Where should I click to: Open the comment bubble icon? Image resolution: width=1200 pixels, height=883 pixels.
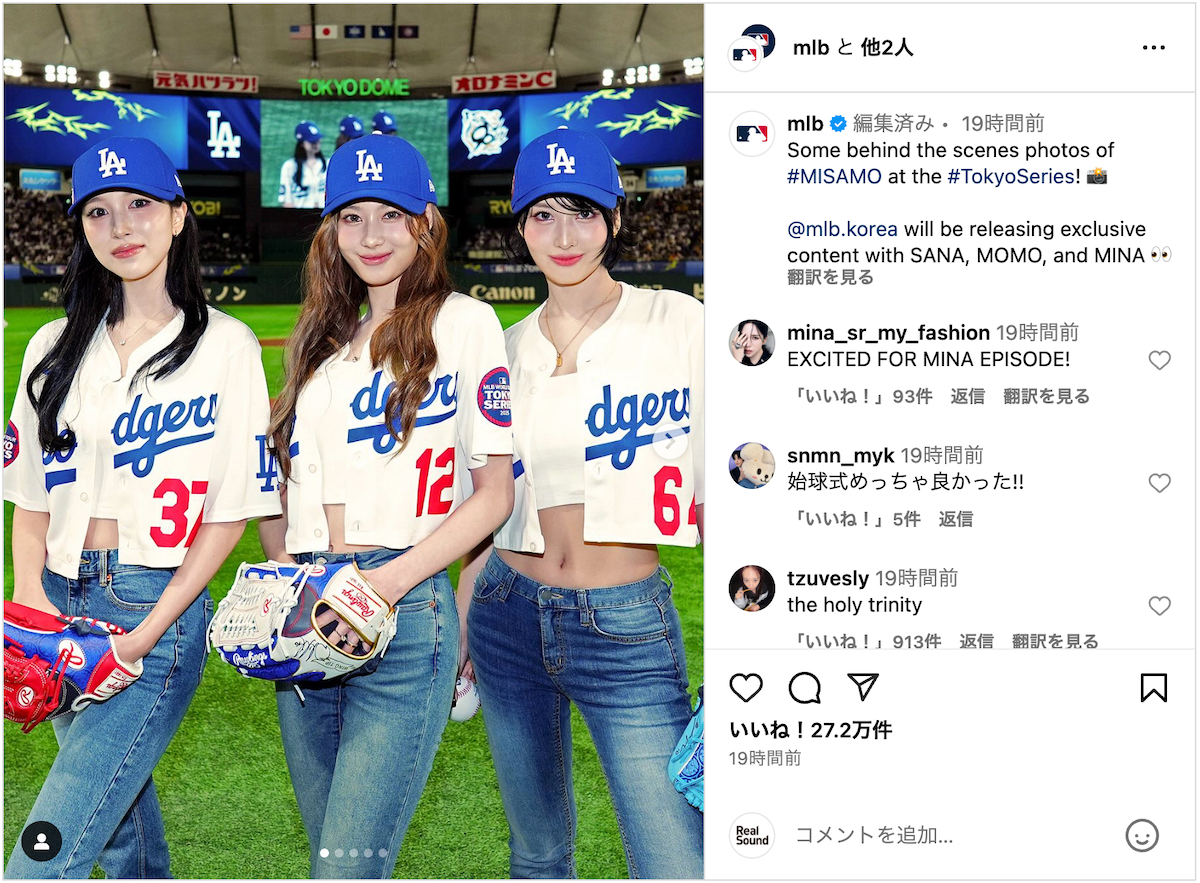[804, 687]
